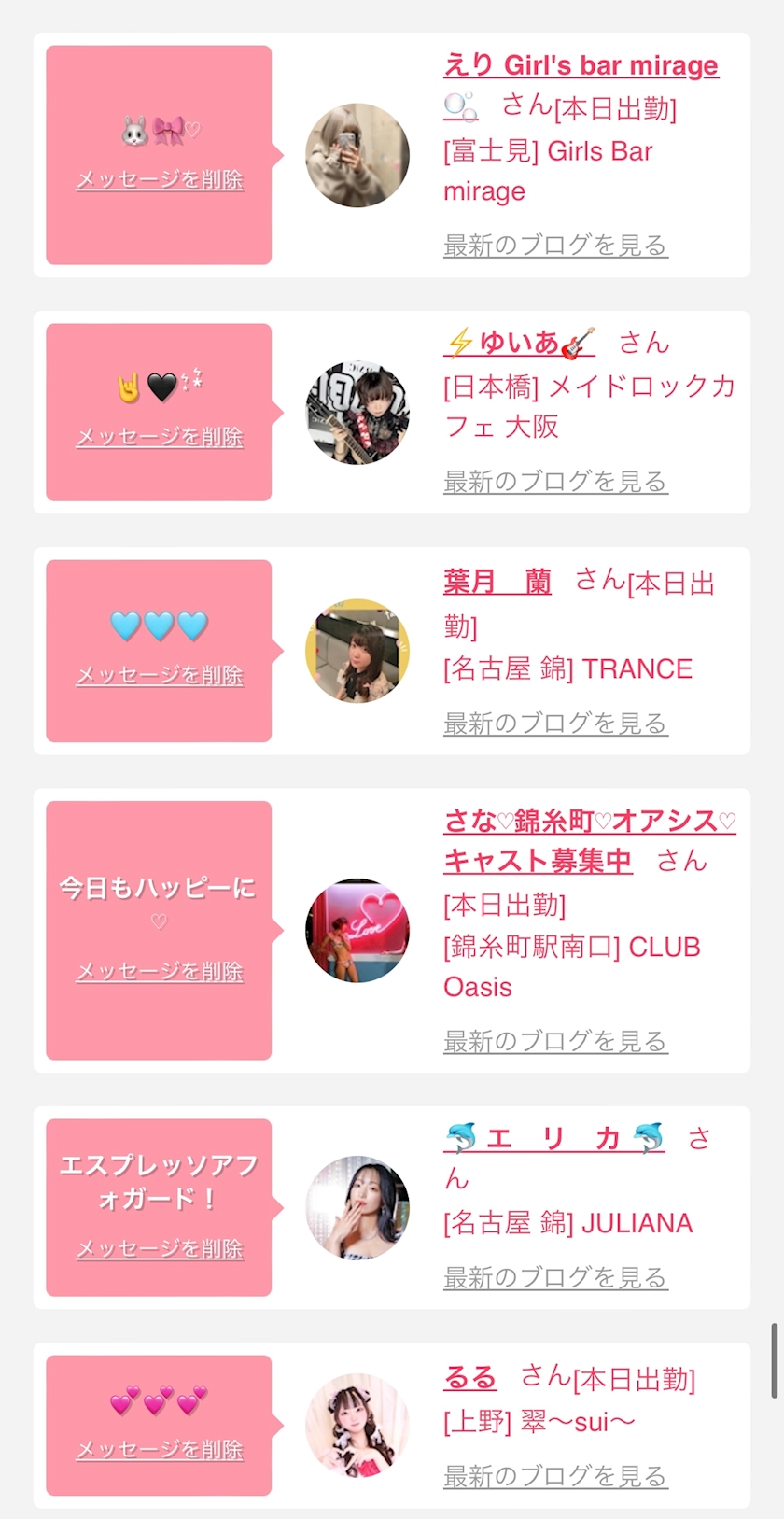
Task: View latest blog of 葉月 蘭
Action: point(555,724)
